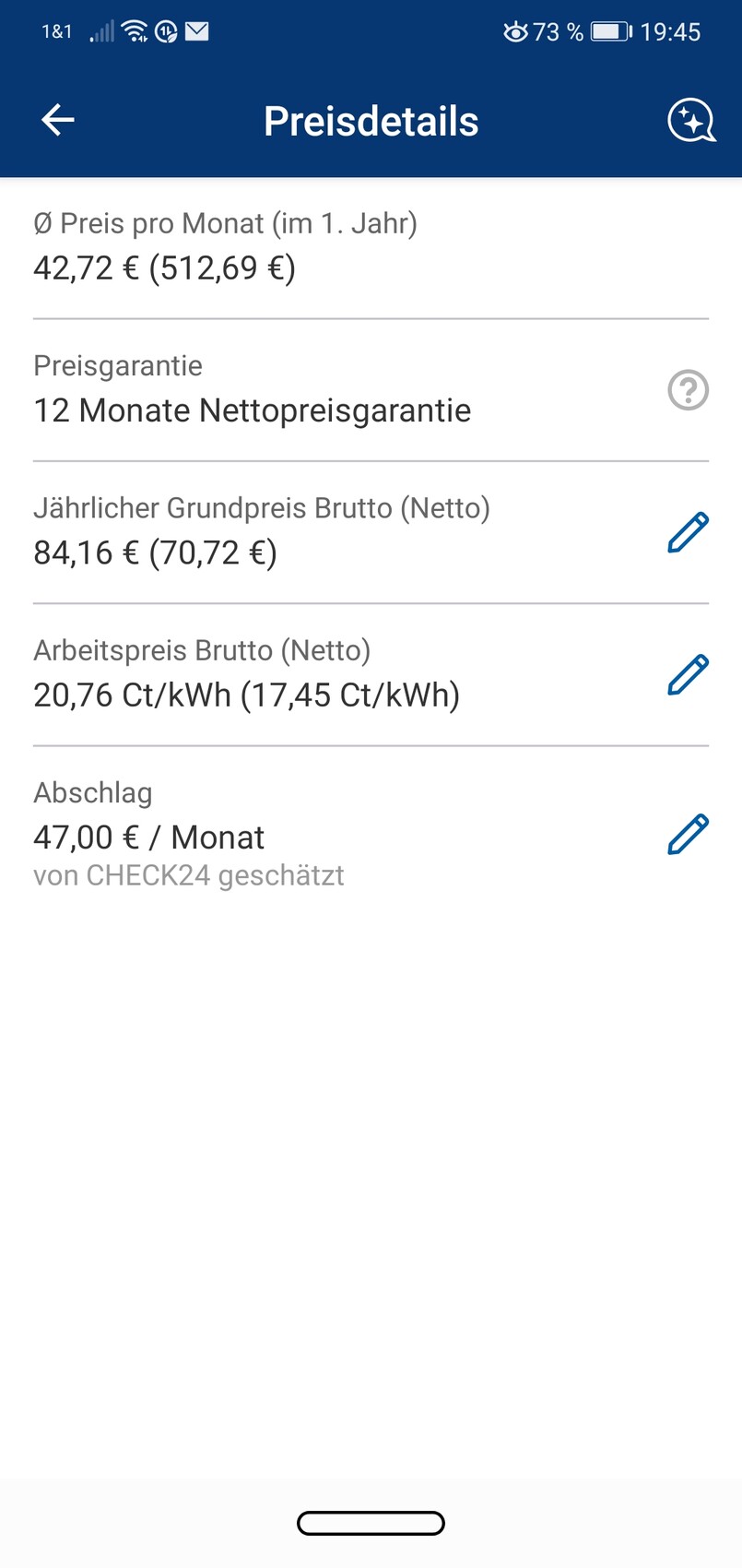Screen dimensions: 742x1568
Task: Tap the system home gesture pill
Action: click(371, 1523)
